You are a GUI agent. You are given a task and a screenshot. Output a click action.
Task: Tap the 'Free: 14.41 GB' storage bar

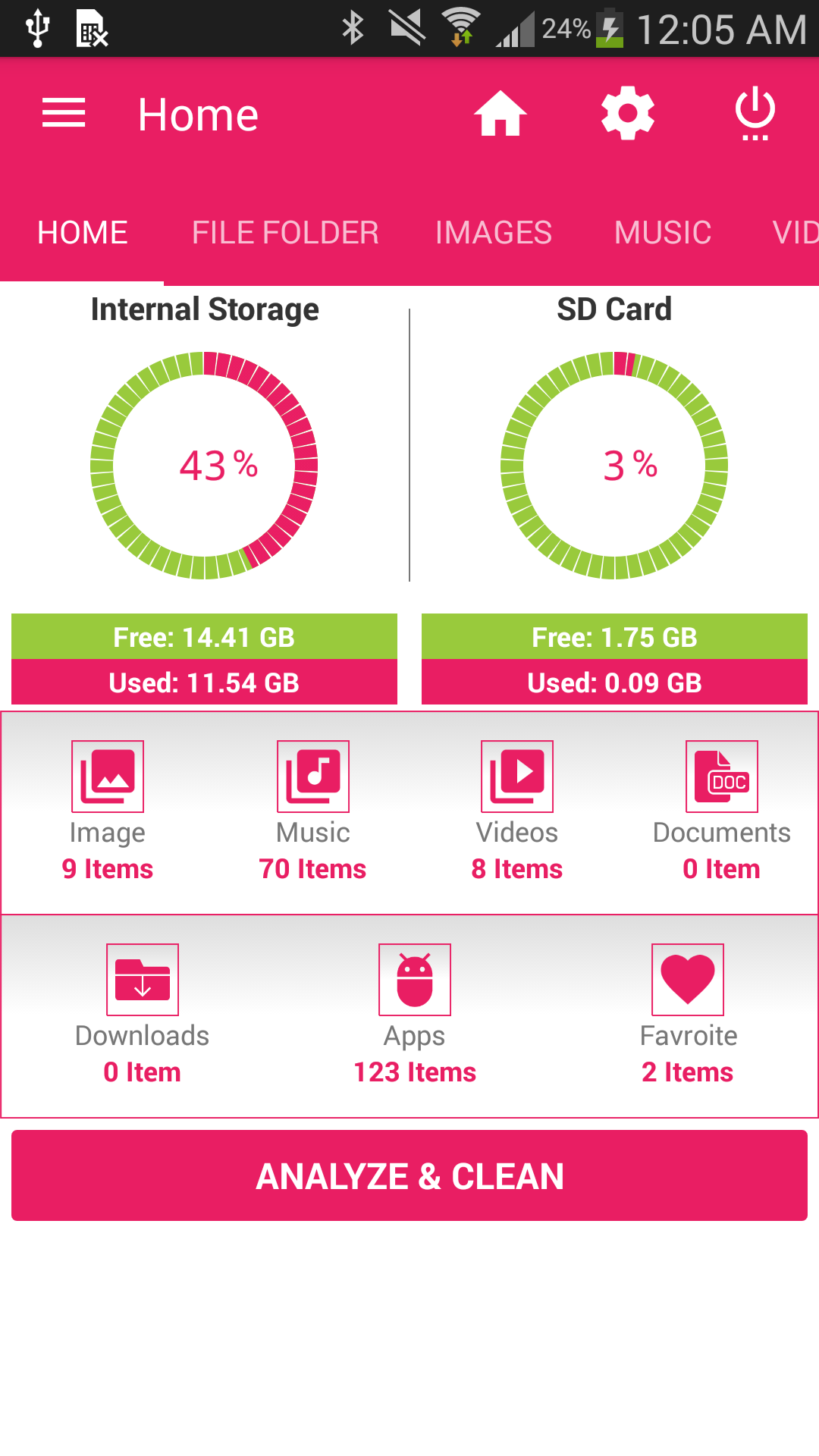pos(203,637)
